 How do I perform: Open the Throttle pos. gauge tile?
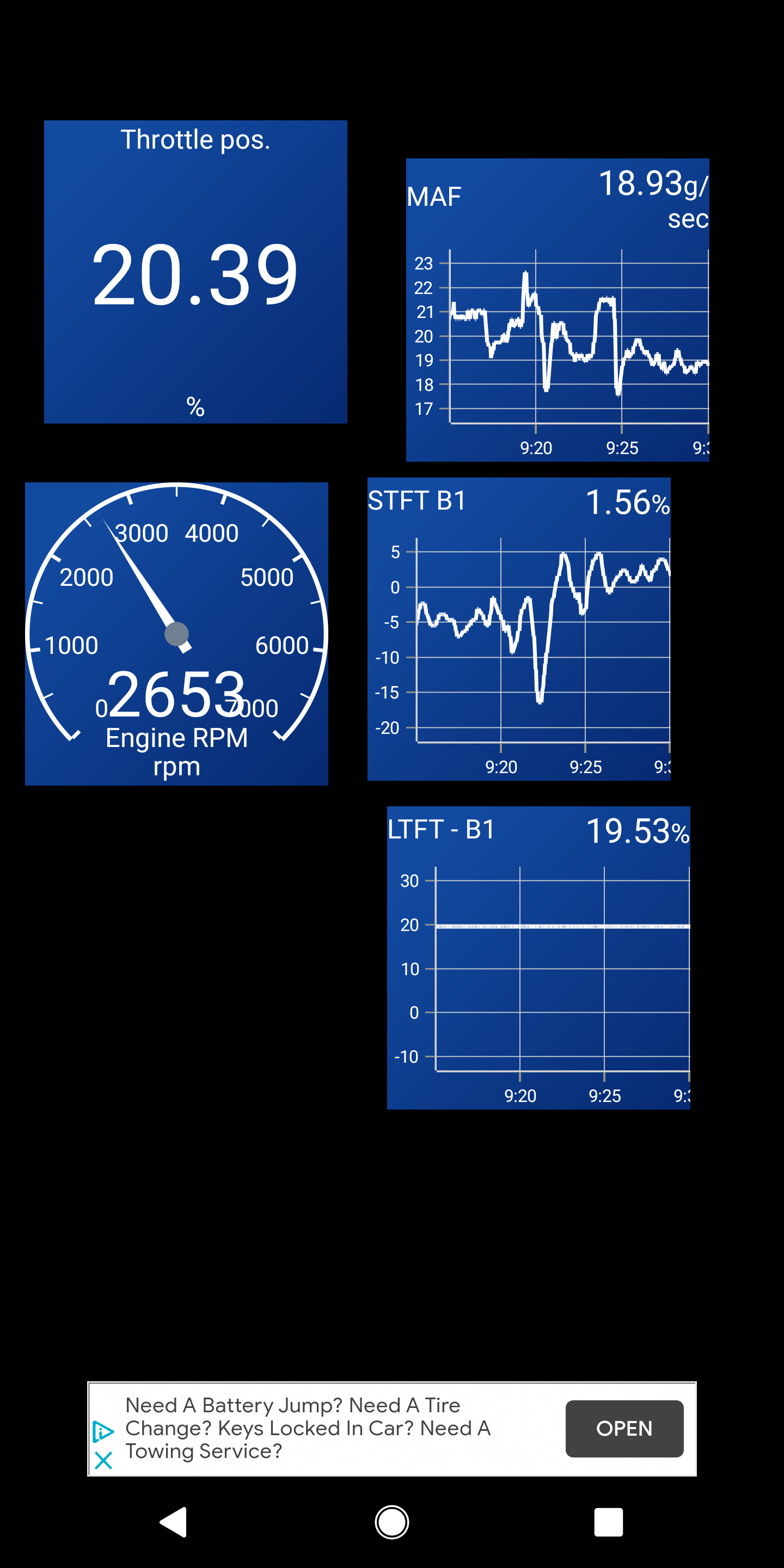(195, 272)
